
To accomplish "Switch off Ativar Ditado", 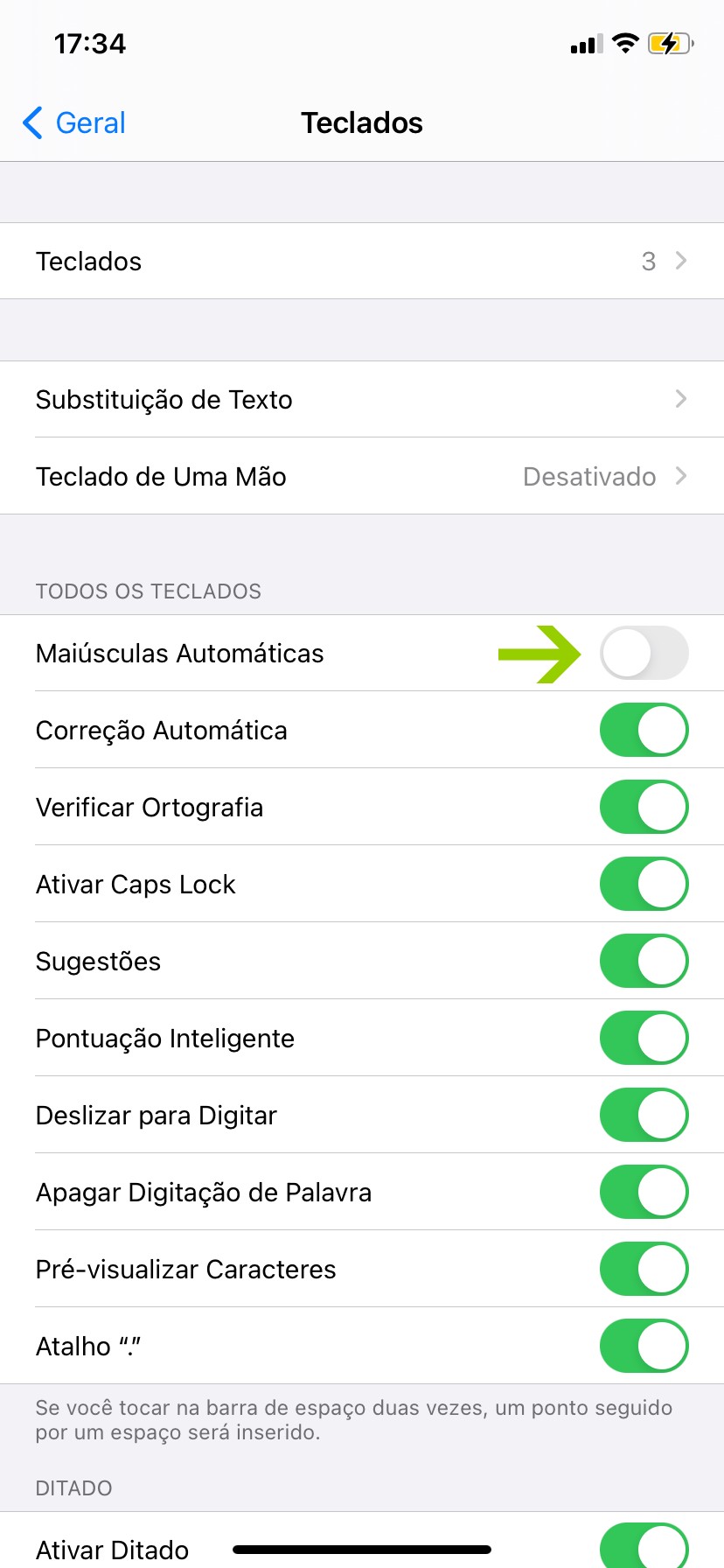I will (644, 1547).
